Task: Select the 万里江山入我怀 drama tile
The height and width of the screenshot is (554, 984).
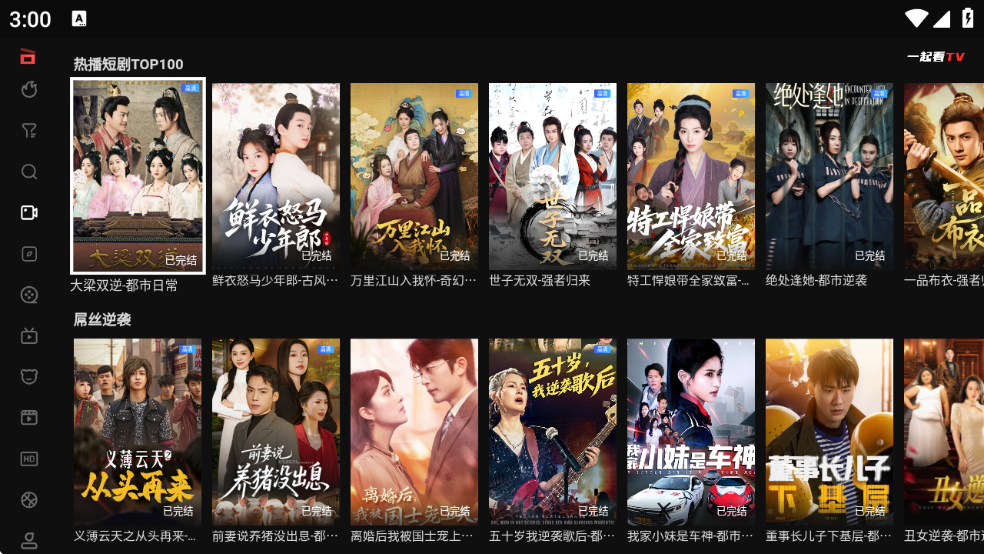Action: (414, 176)
